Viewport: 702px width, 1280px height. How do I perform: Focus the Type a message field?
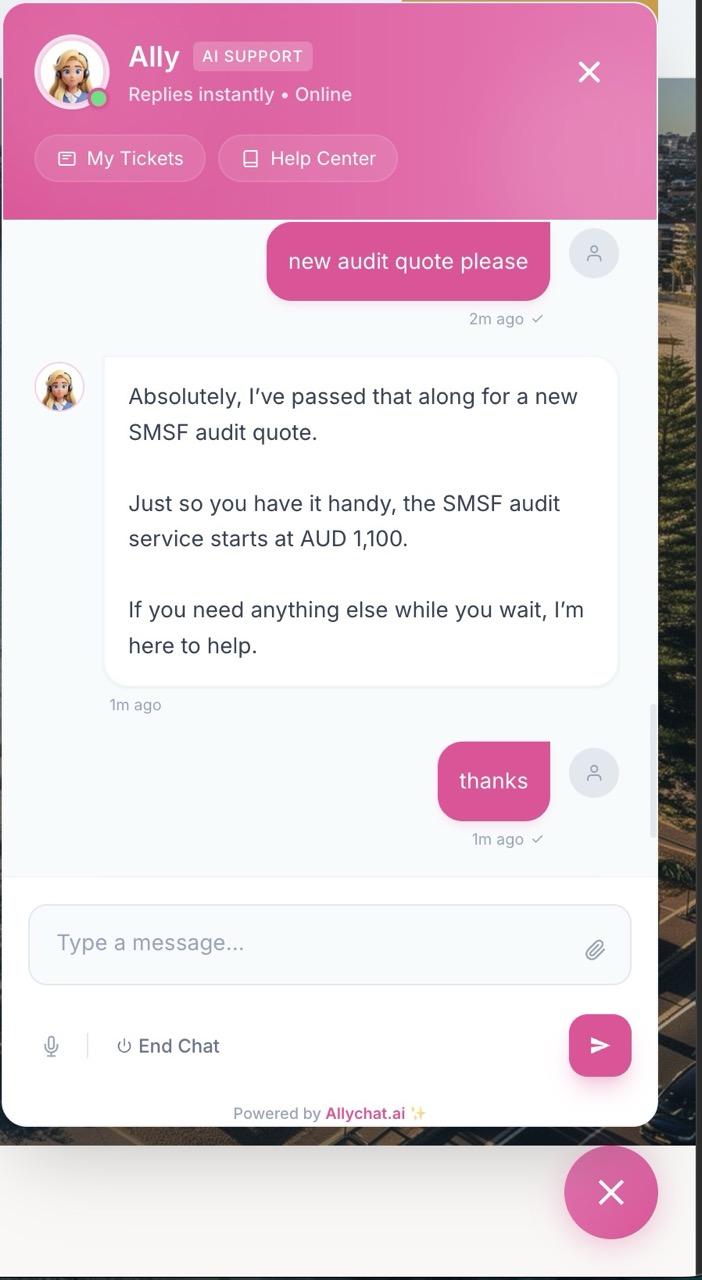(x=300, y=943)
